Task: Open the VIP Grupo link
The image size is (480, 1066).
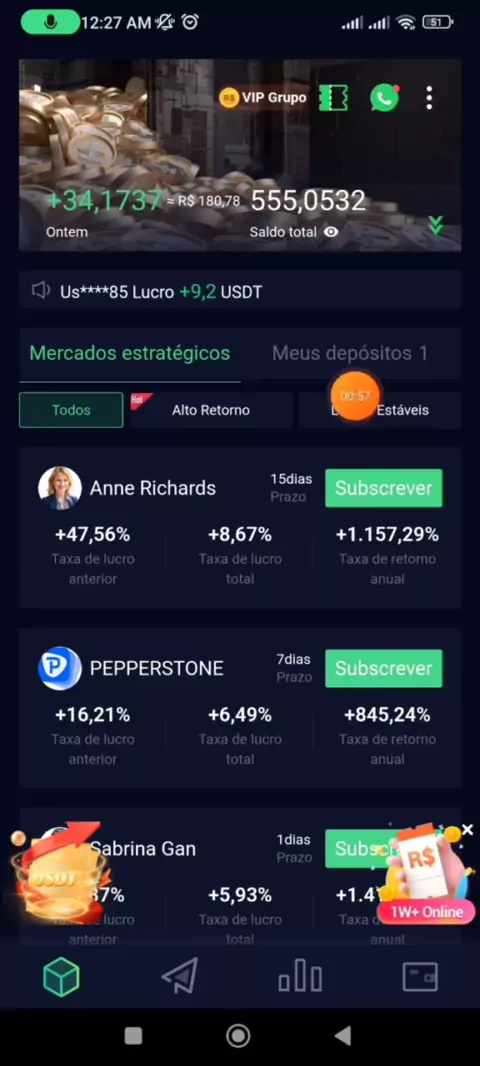Action: [262, 98]
